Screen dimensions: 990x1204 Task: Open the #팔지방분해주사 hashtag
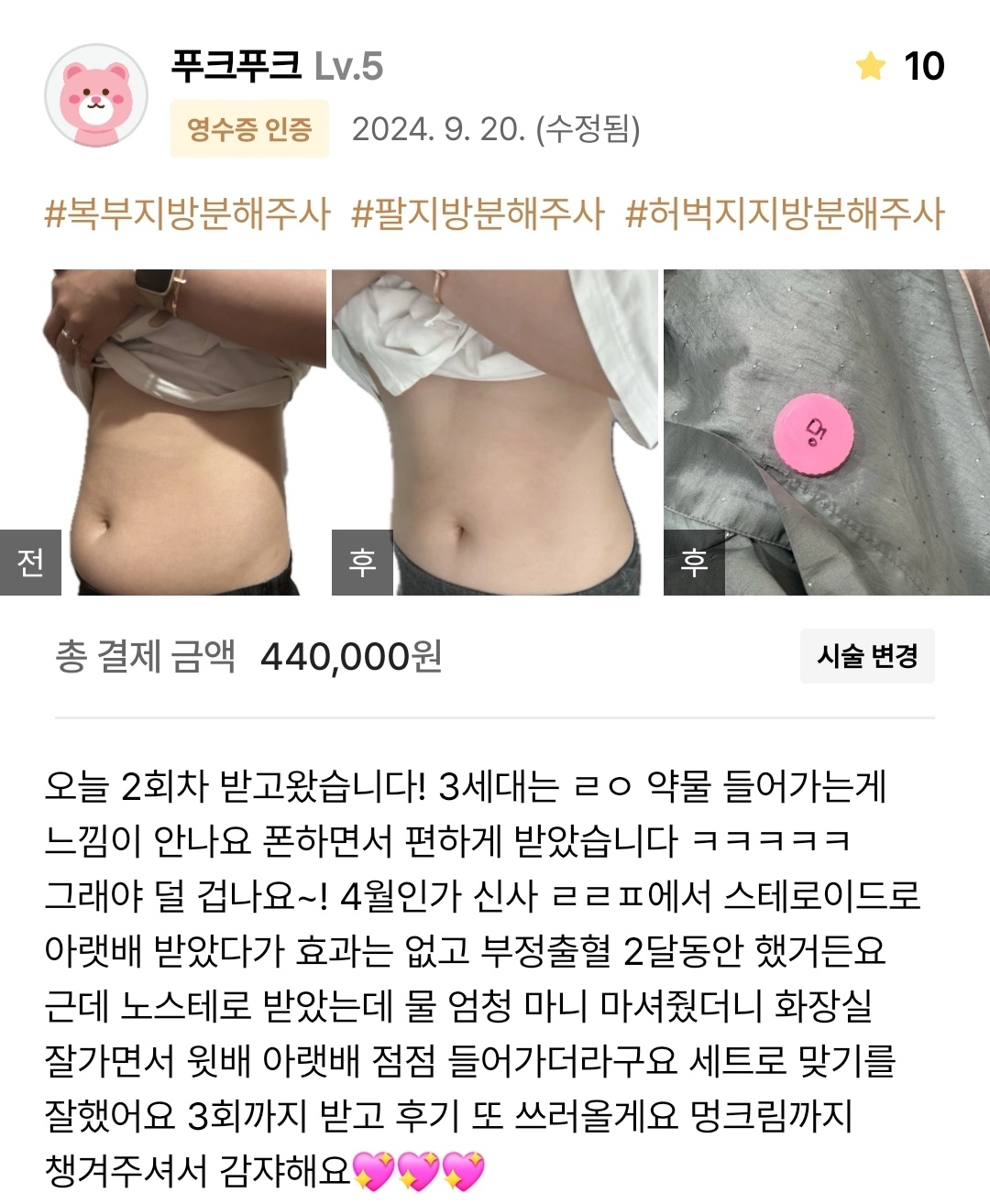(478, 214)
